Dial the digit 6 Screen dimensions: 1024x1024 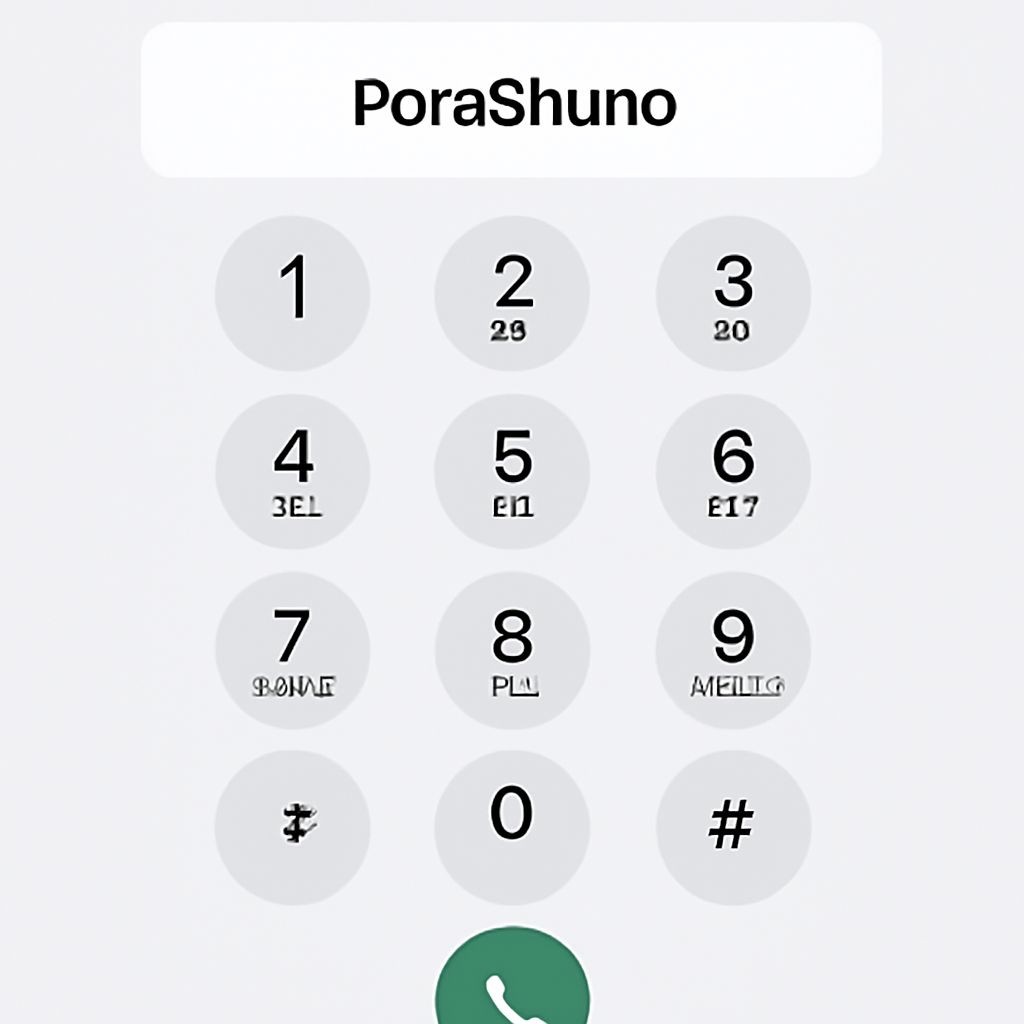click(x=733, y=471)
